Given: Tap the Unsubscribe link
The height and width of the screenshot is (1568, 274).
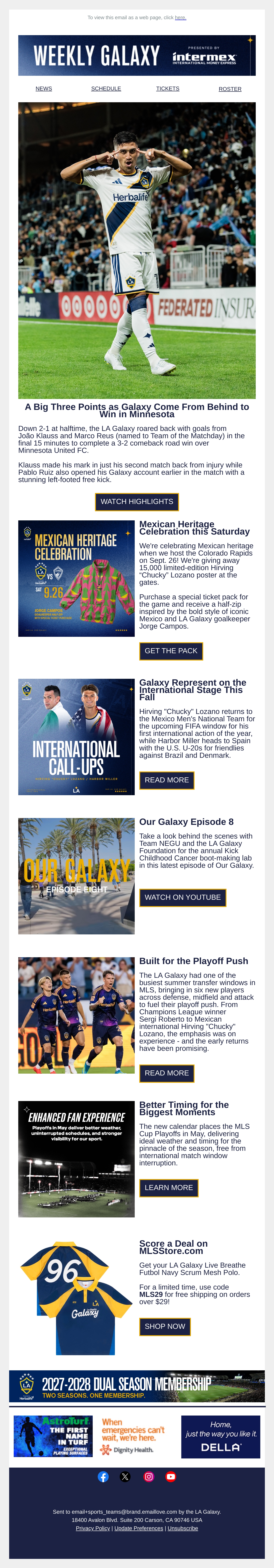Looking at the screenshot, I should [x=183, y=1529].
